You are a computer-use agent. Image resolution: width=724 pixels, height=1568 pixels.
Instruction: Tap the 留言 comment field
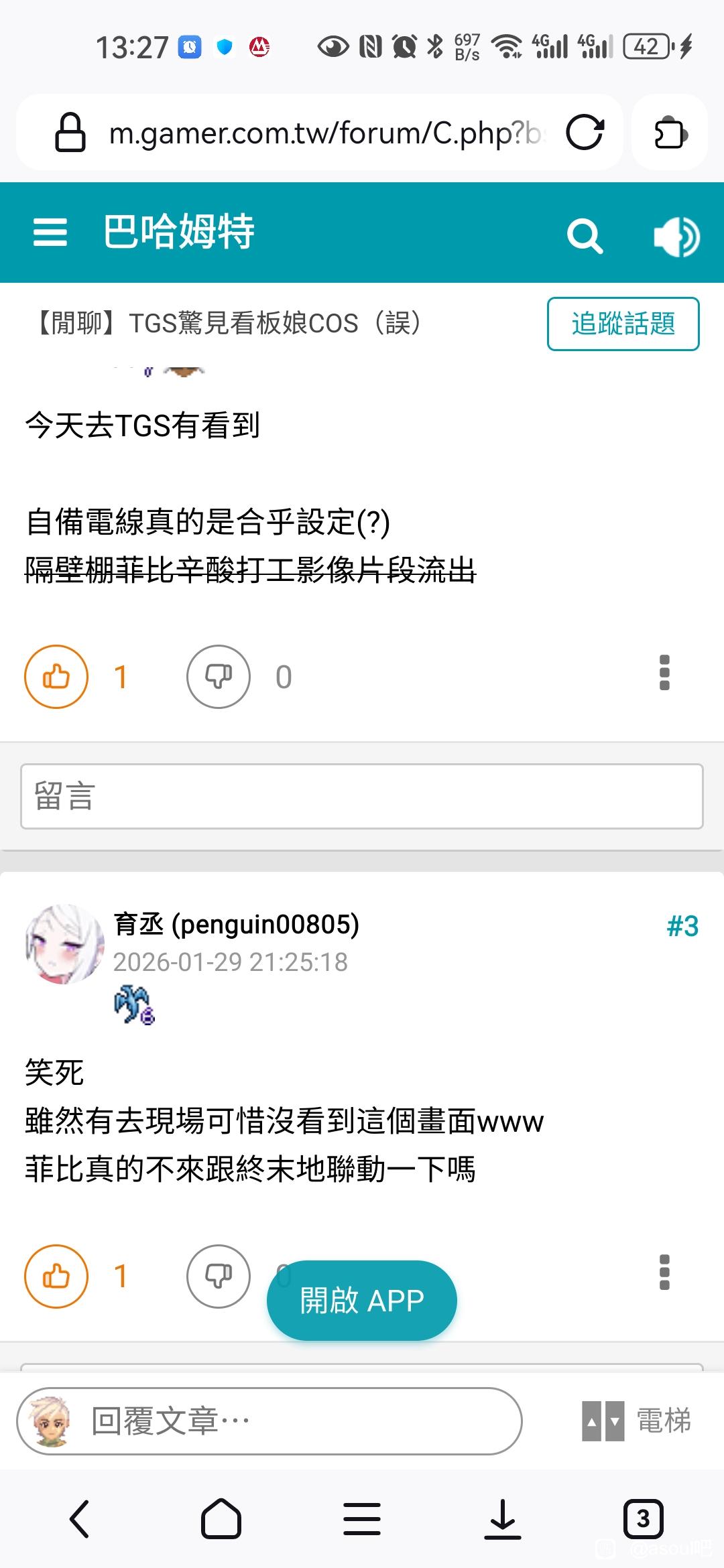coord(362,796)
